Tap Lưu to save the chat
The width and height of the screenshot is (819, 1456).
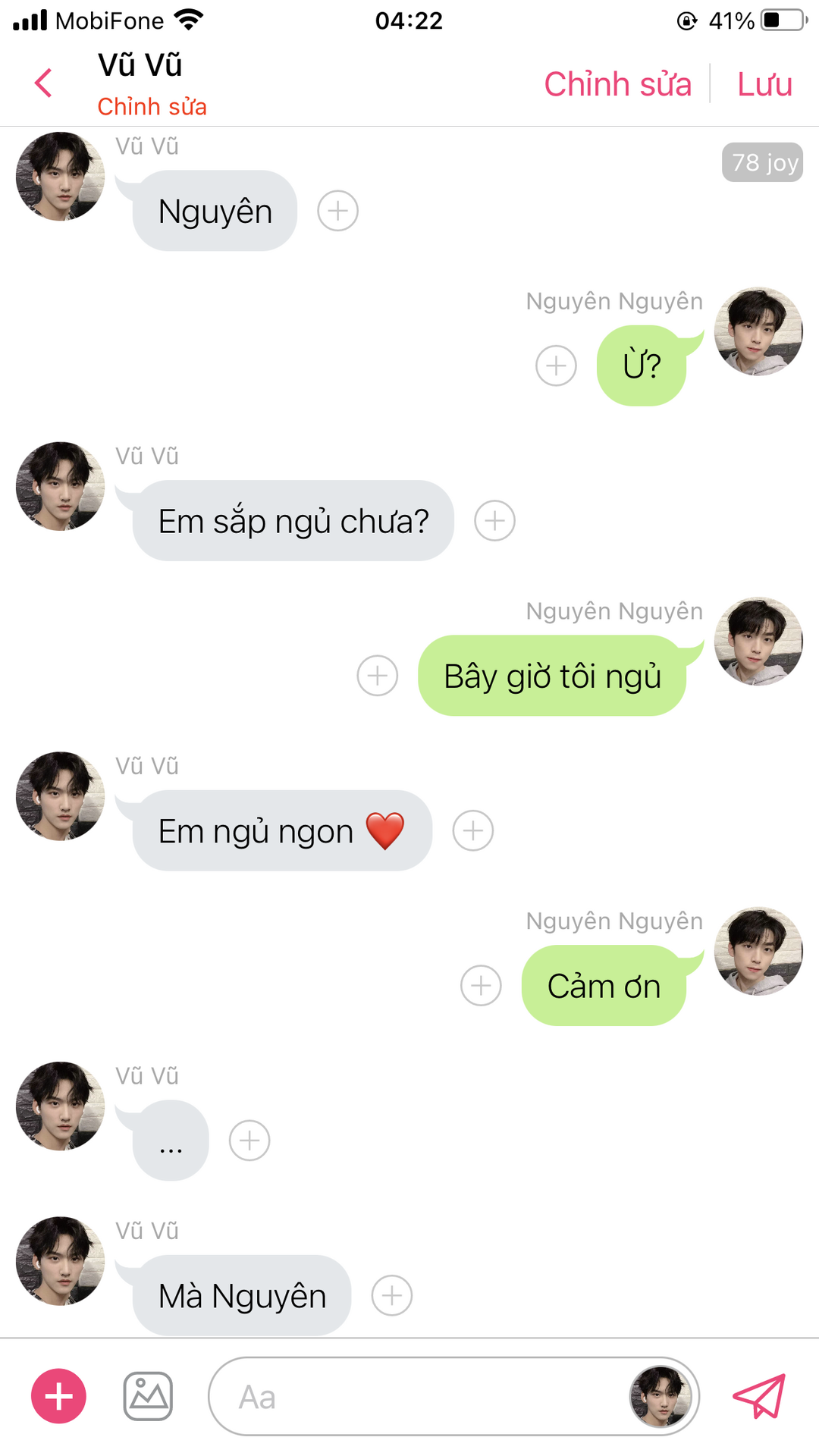point(764,83)
